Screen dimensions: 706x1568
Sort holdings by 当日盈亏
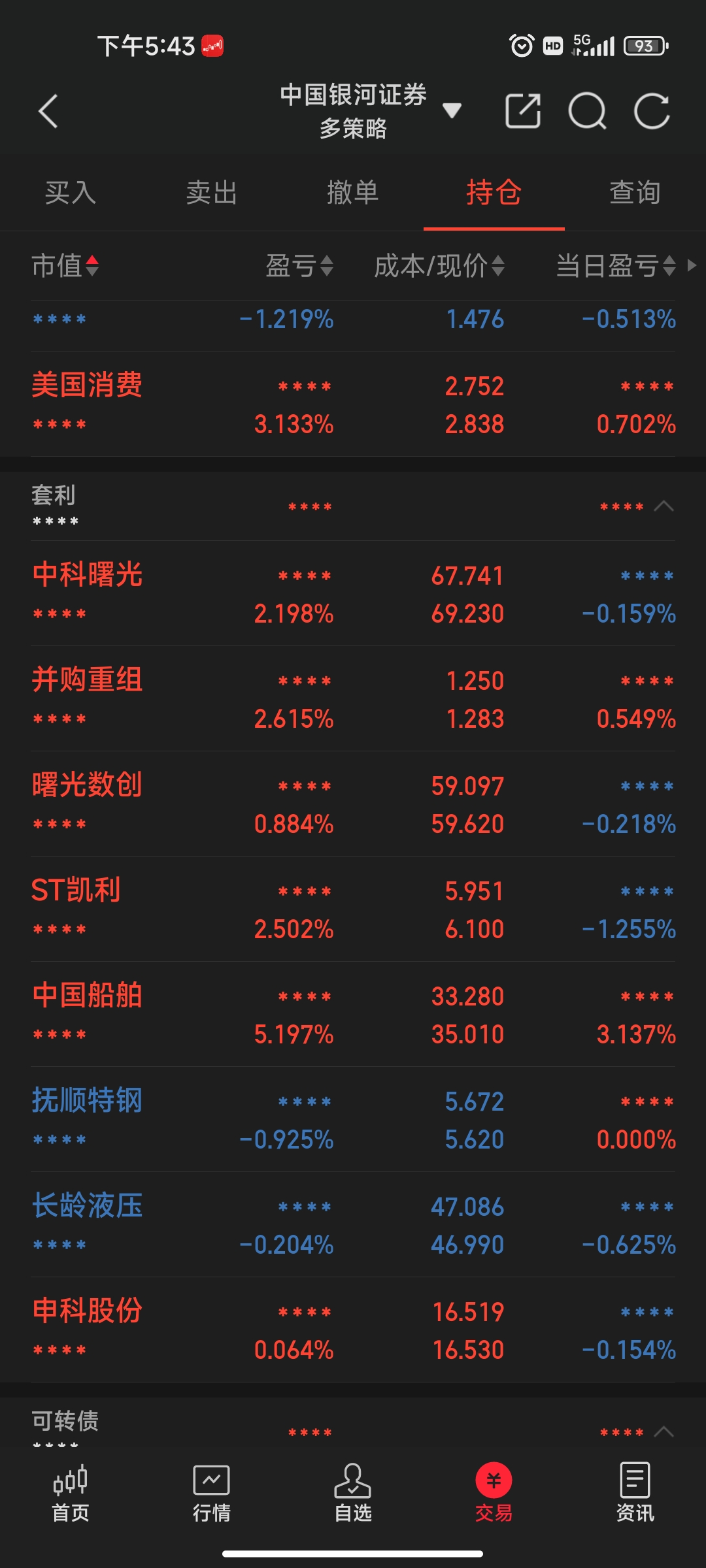615,266
